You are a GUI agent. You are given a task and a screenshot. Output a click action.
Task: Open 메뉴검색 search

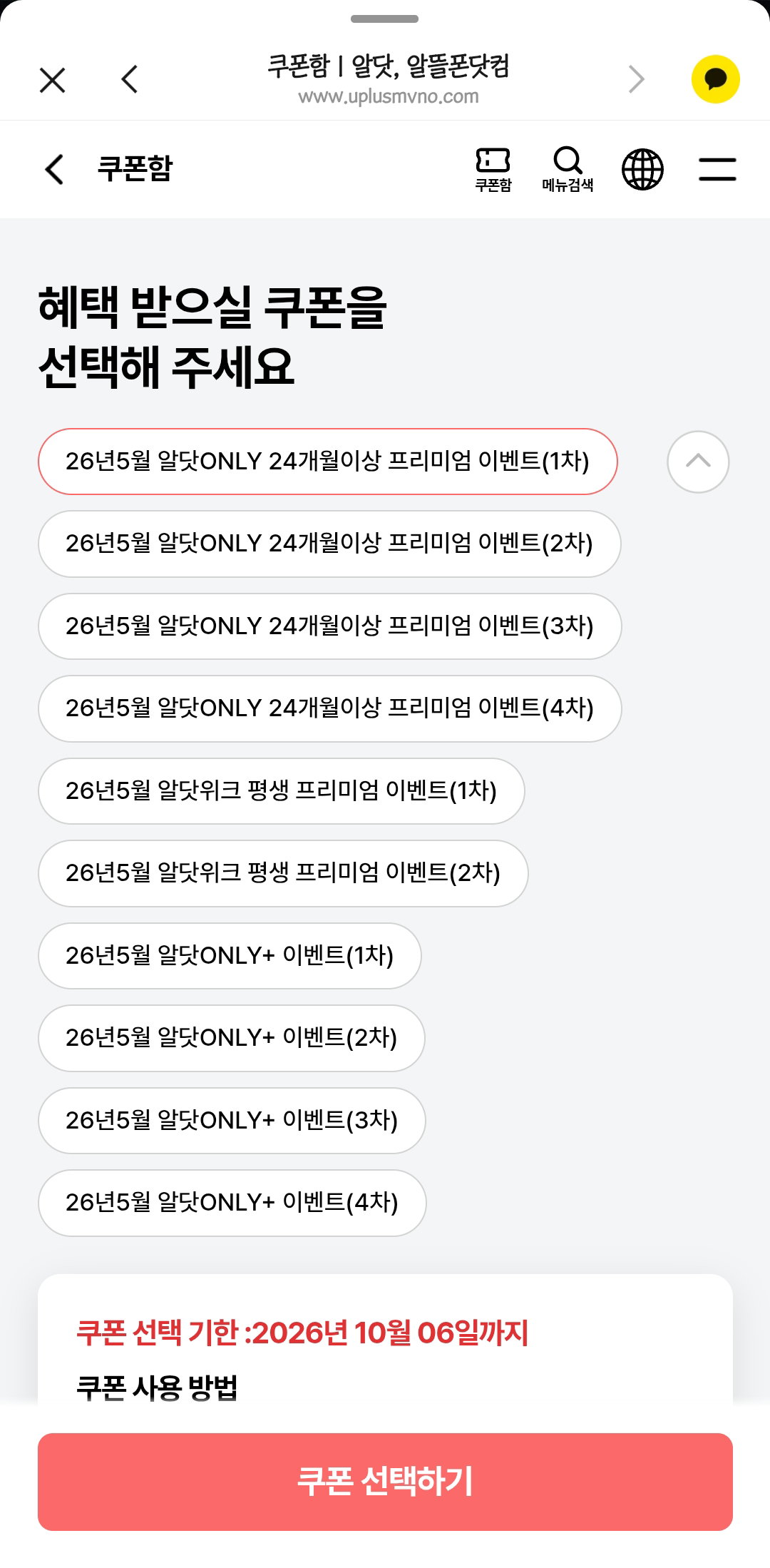click(568, 170)
